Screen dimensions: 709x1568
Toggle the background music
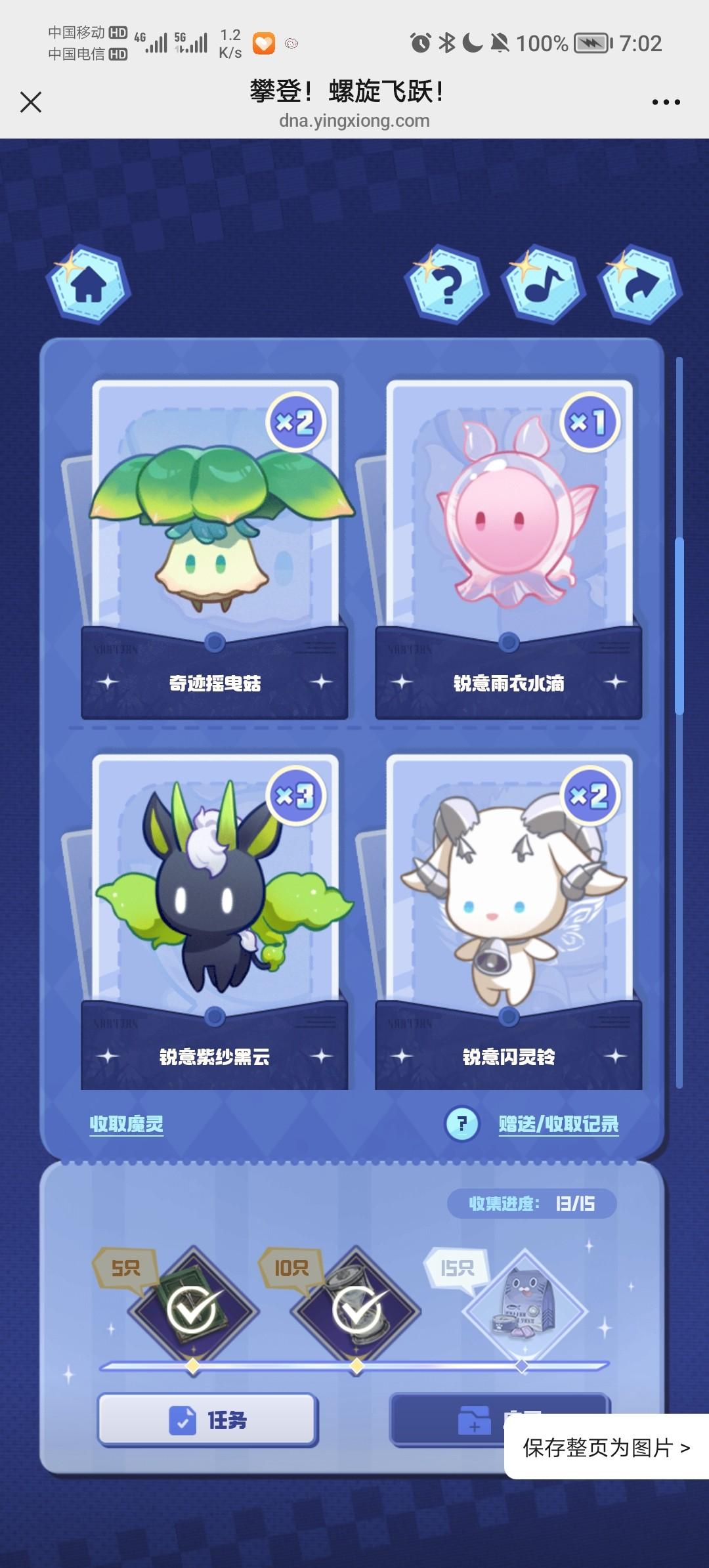[543, 284]
